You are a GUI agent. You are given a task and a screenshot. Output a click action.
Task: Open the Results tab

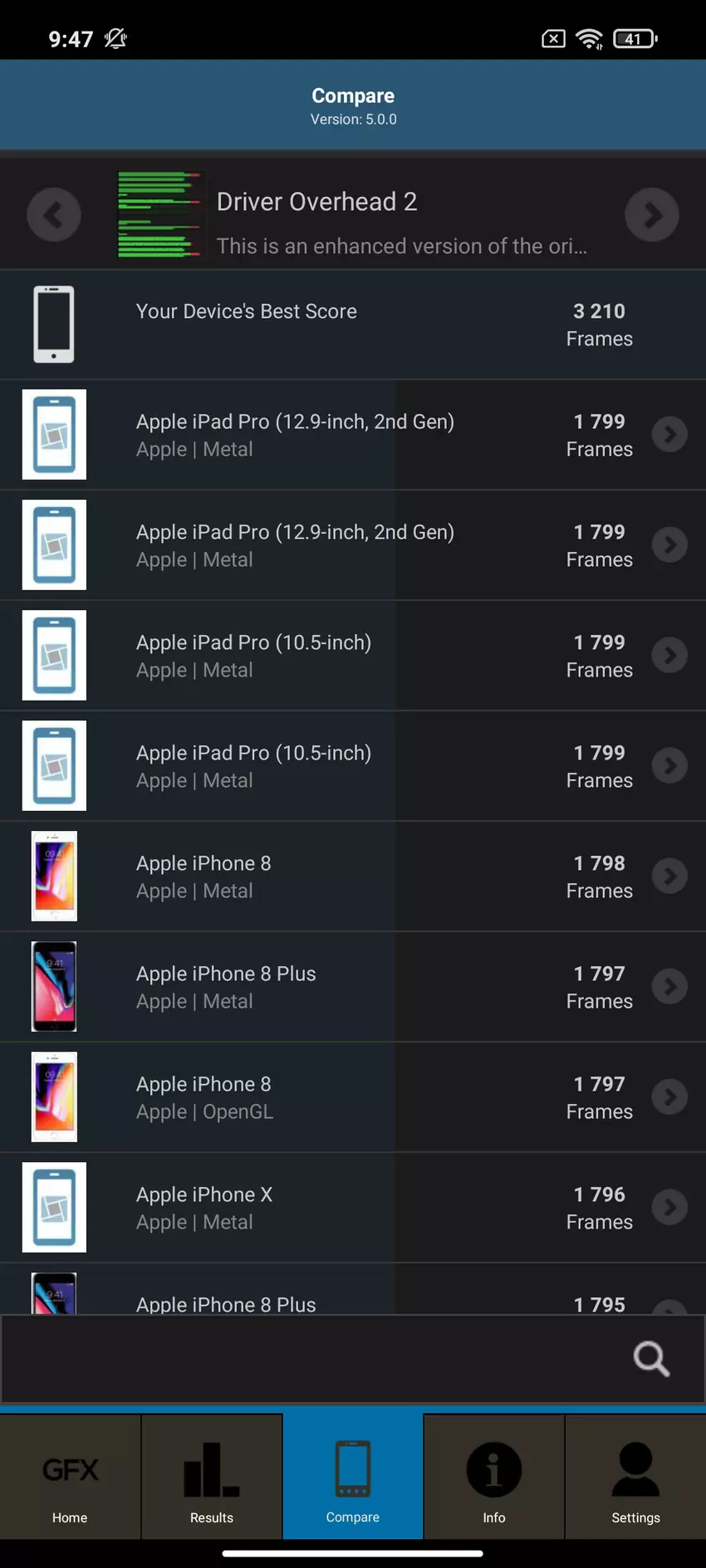(212, 1478)
